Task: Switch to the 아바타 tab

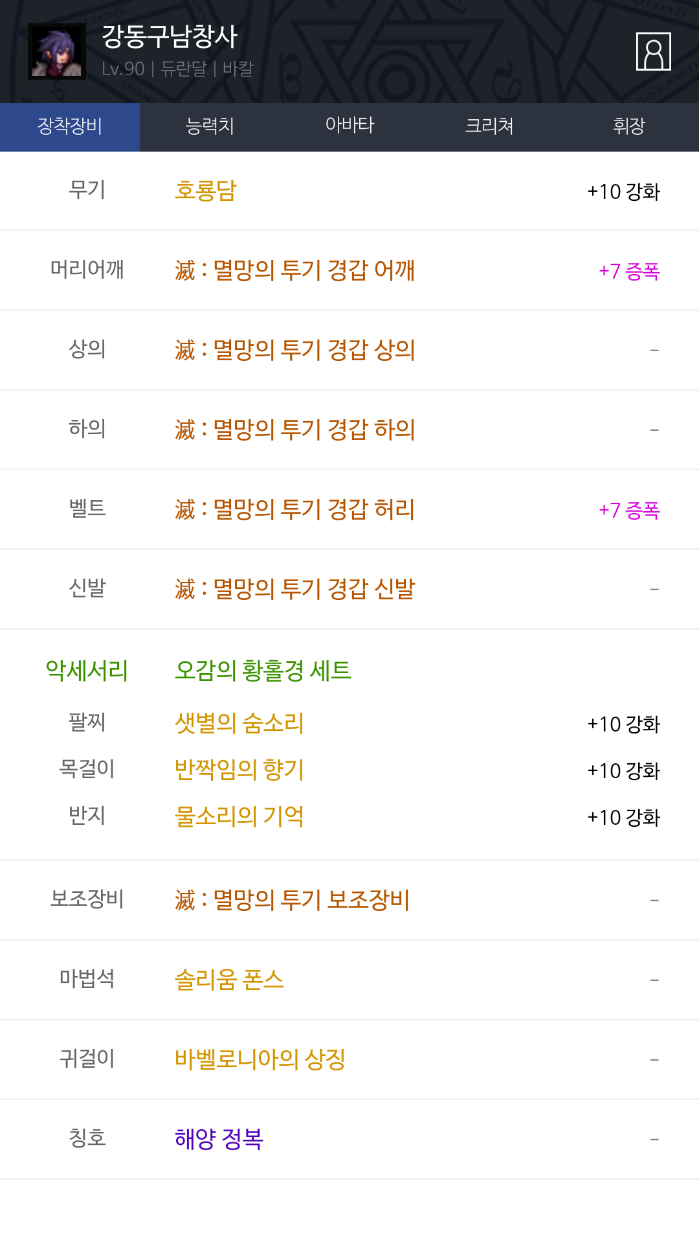Action: pos(349,127)
